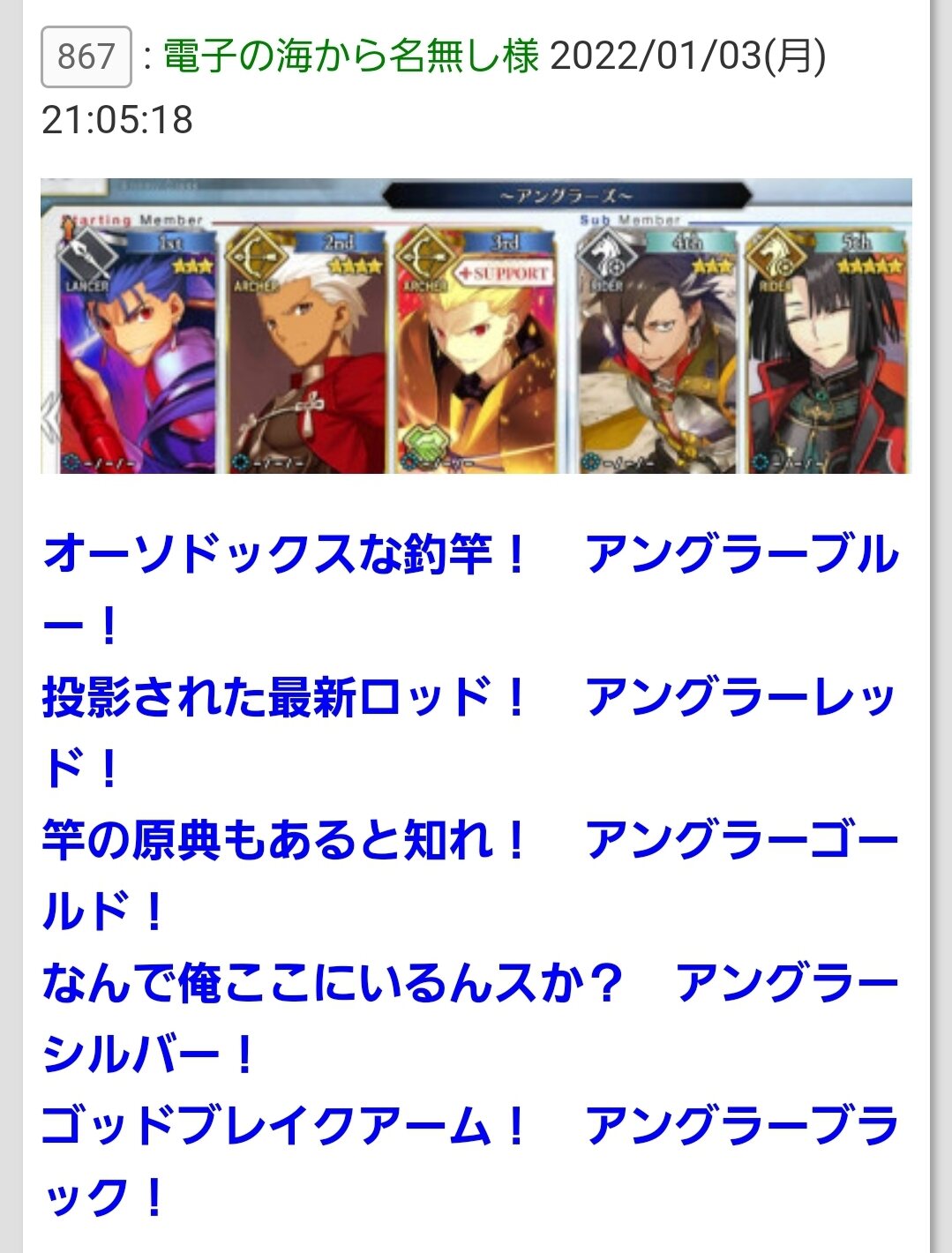The image size is (952, 1253).
Task: Tap post number 867 button
Action: click(86, 57)
